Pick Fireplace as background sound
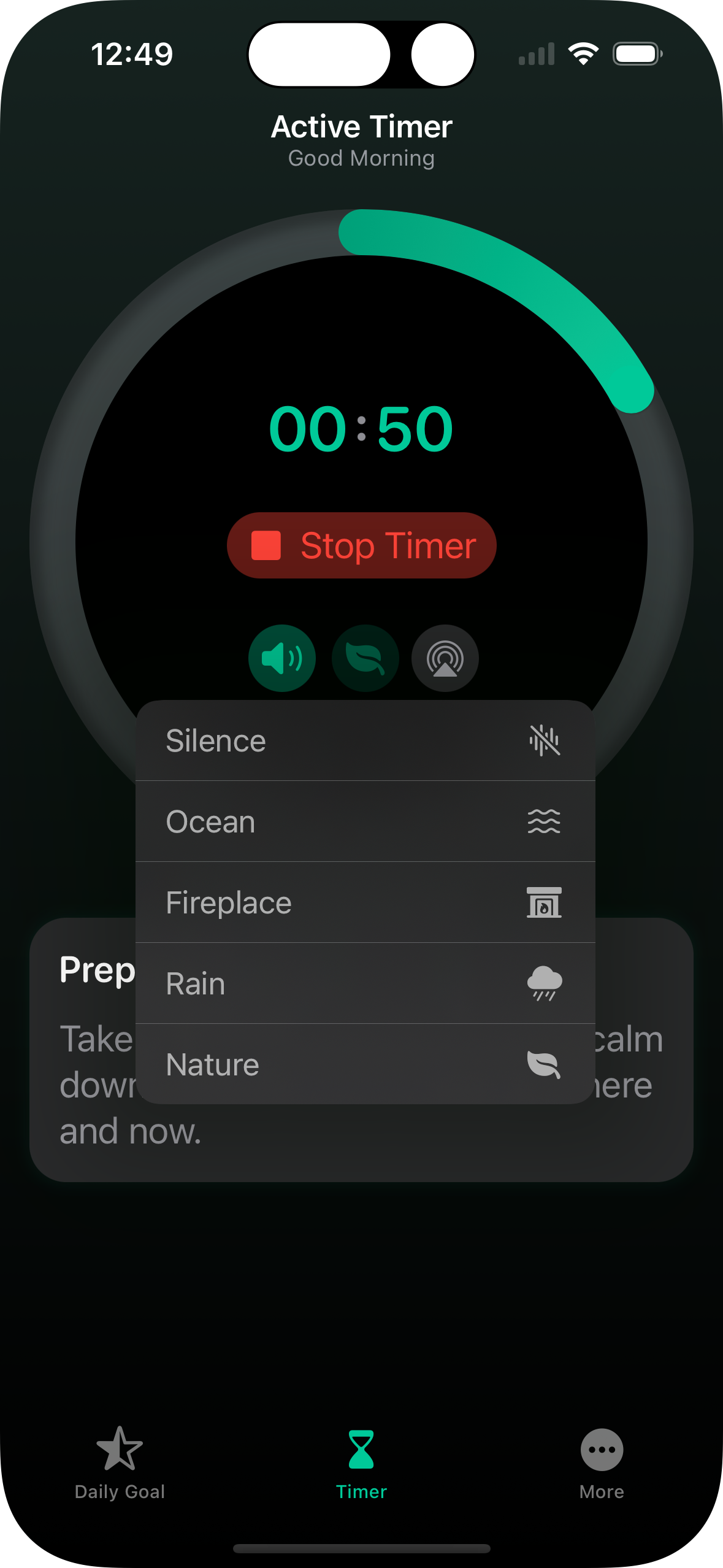Viewport: 723px width, 1568px height. point(365,902)
